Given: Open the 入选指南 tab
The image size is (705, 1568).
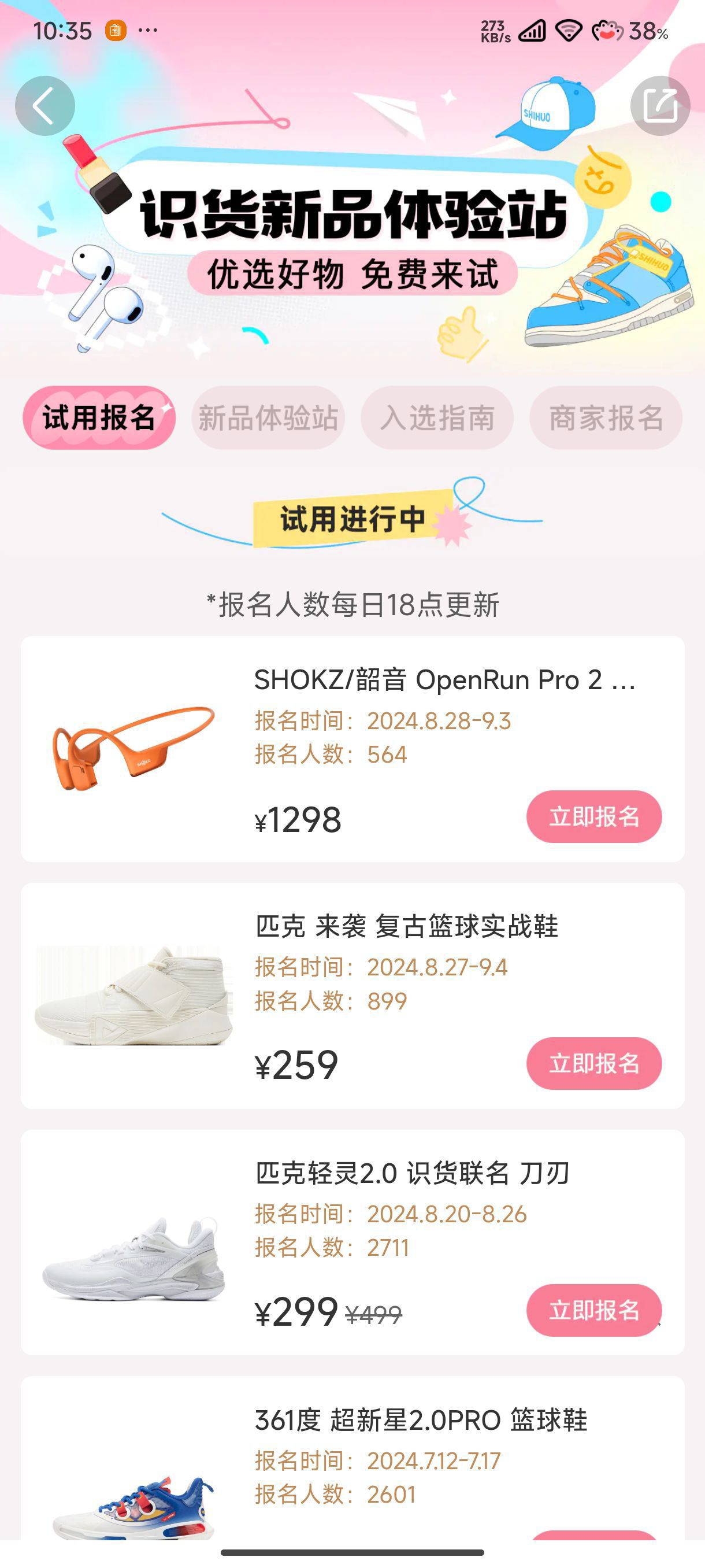Looking at the screenshot, I should click(437, 418).
